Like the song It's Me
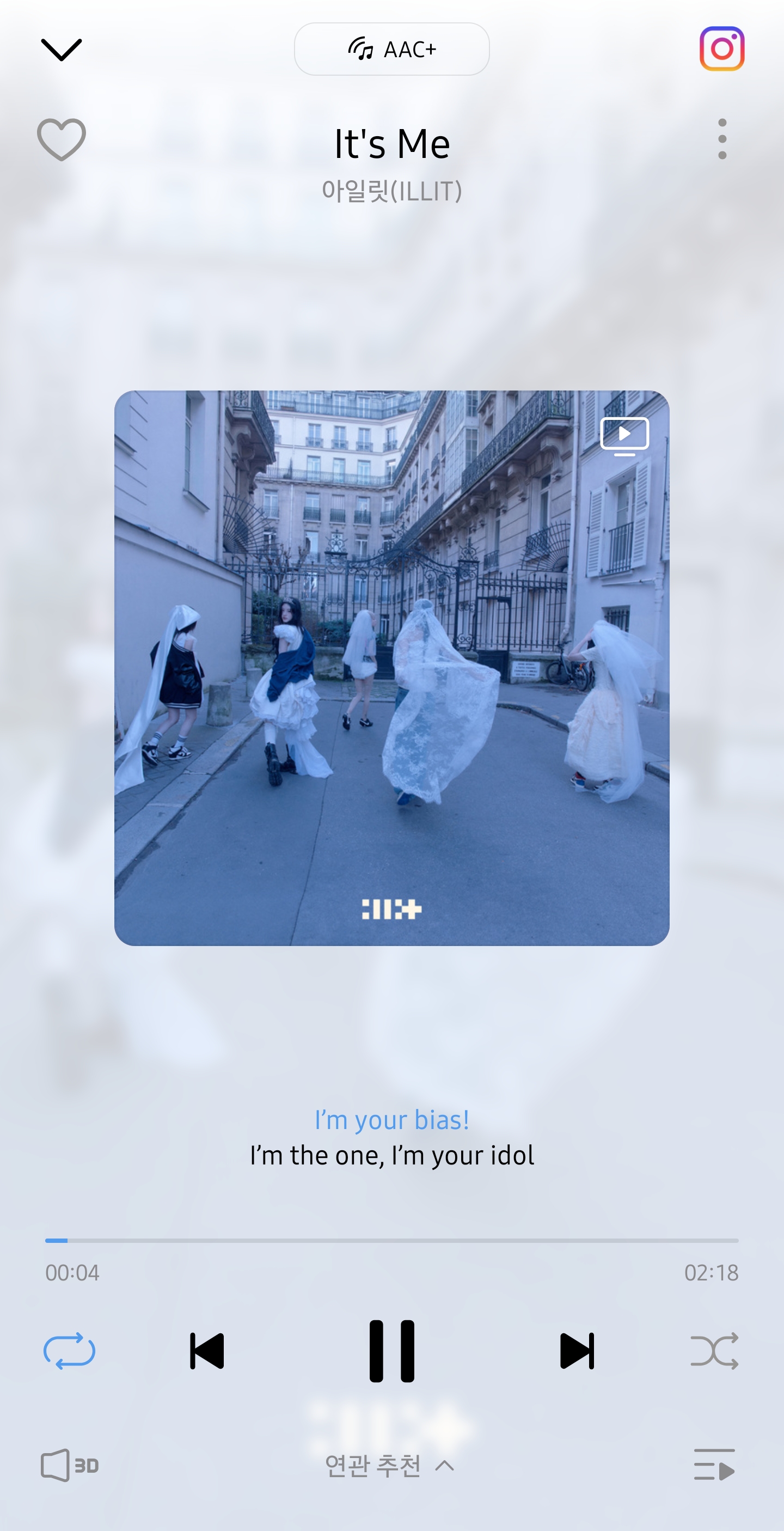Screen dimensions: 784x1531 [x=61, y=139]
